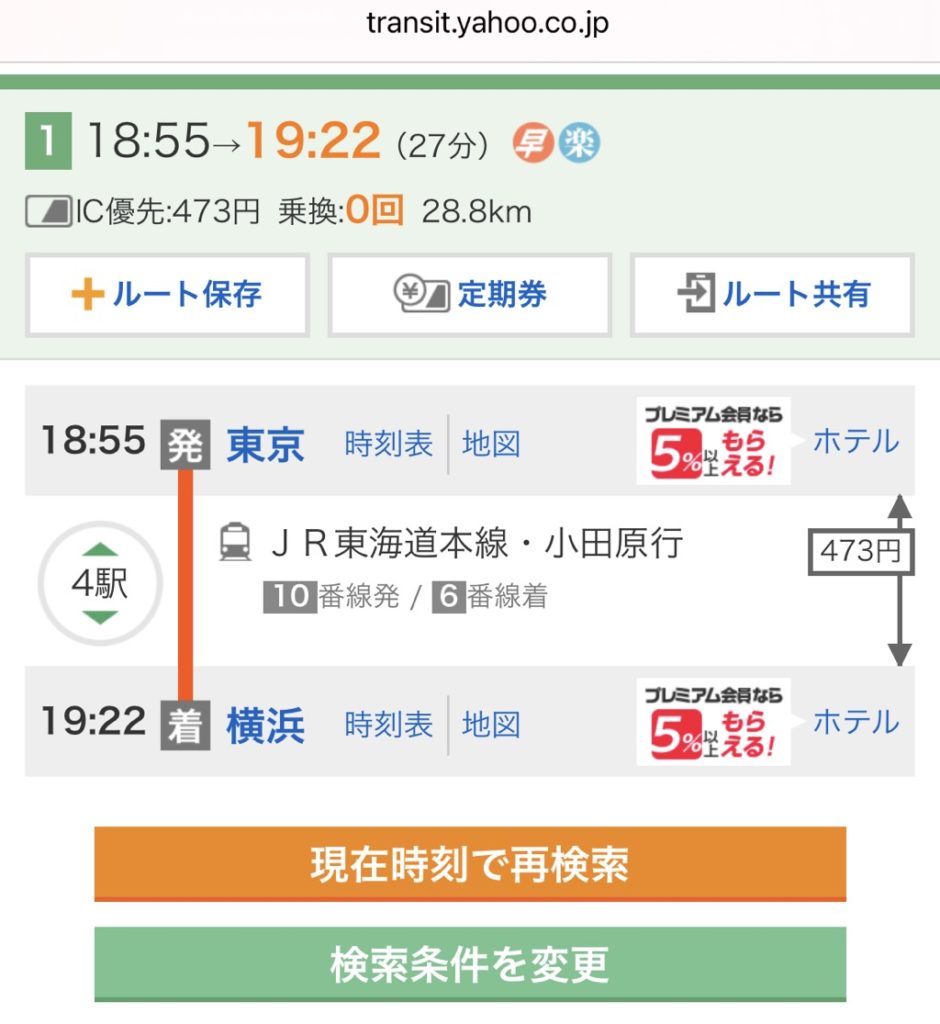Tap the transit.yahoo.co.jp address bar
The image size is (940, 1024).
click(x=487, y=24)
